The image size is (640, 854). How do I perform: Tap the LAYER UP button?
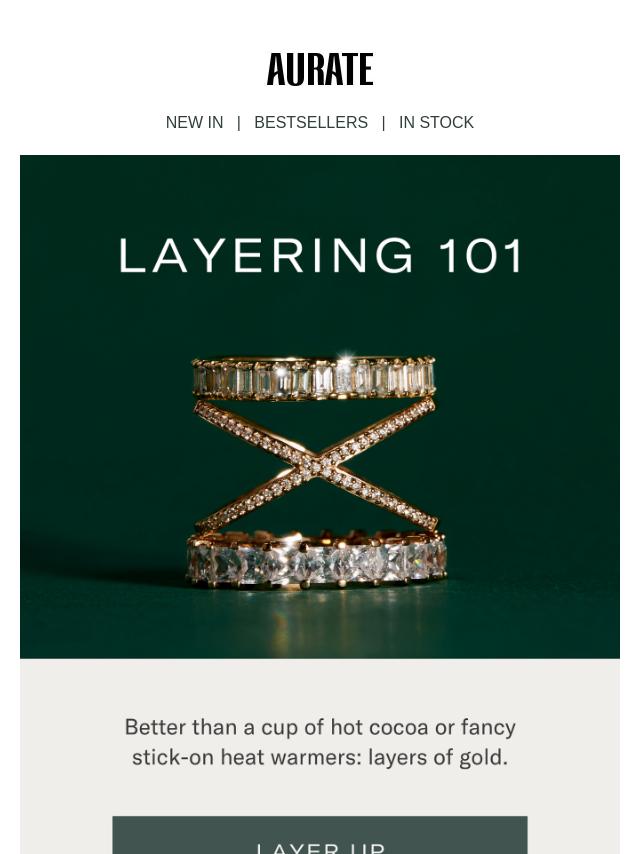pos(320,838)
